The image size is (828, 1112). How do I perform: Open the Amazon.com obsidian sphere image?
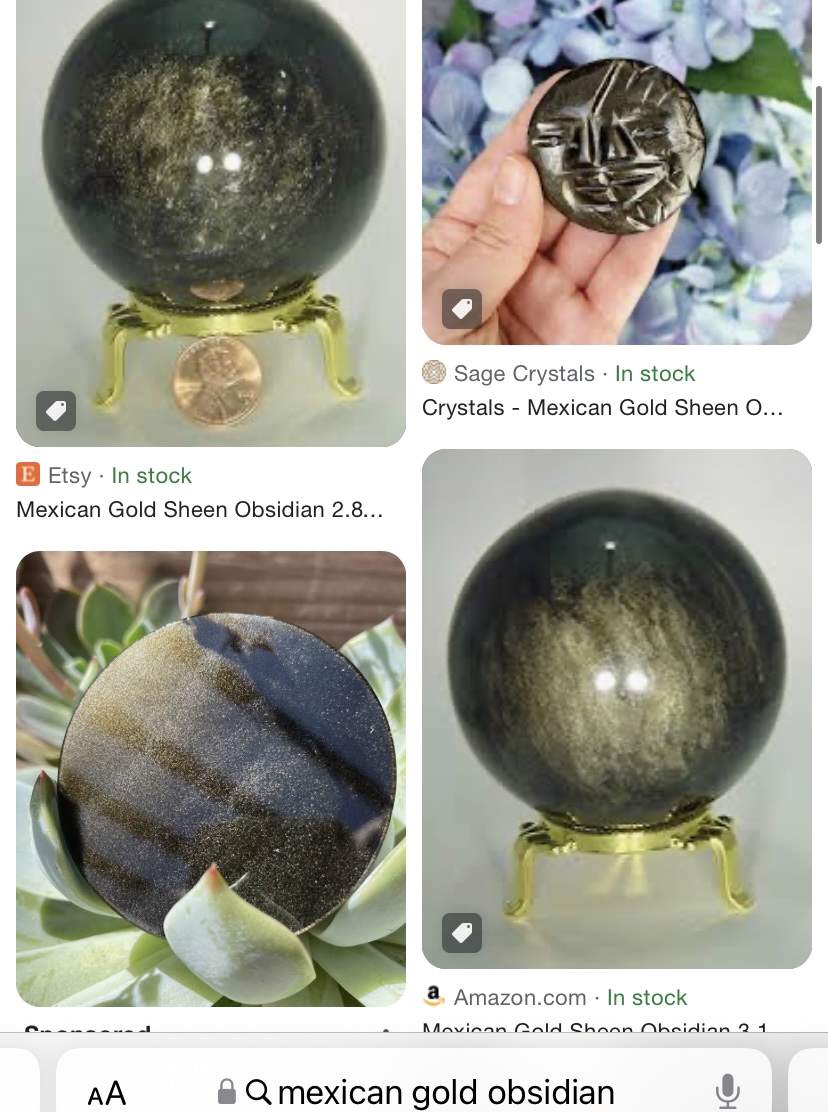coord(616,708)
